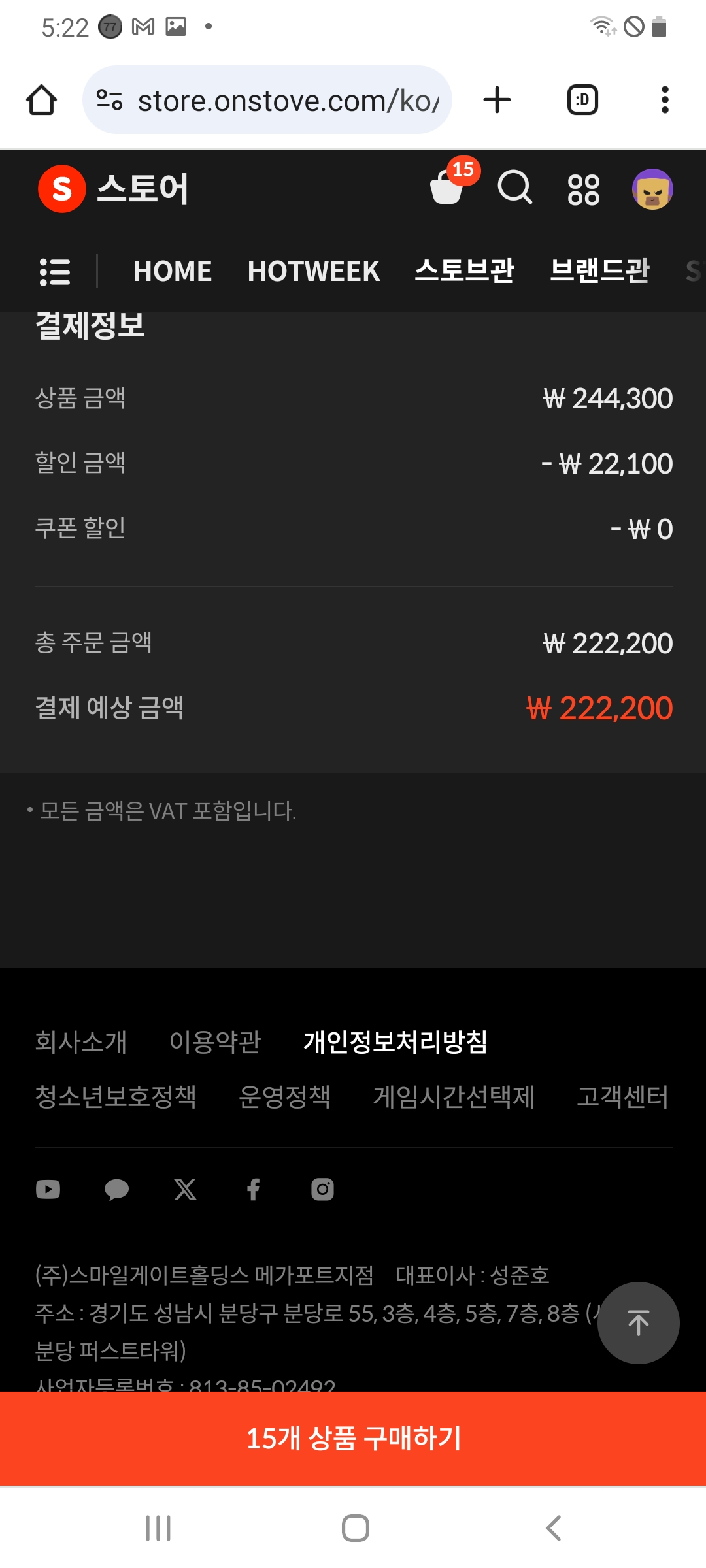
Task: Jump back to top of page
Action: click(x=638, y=1323)
